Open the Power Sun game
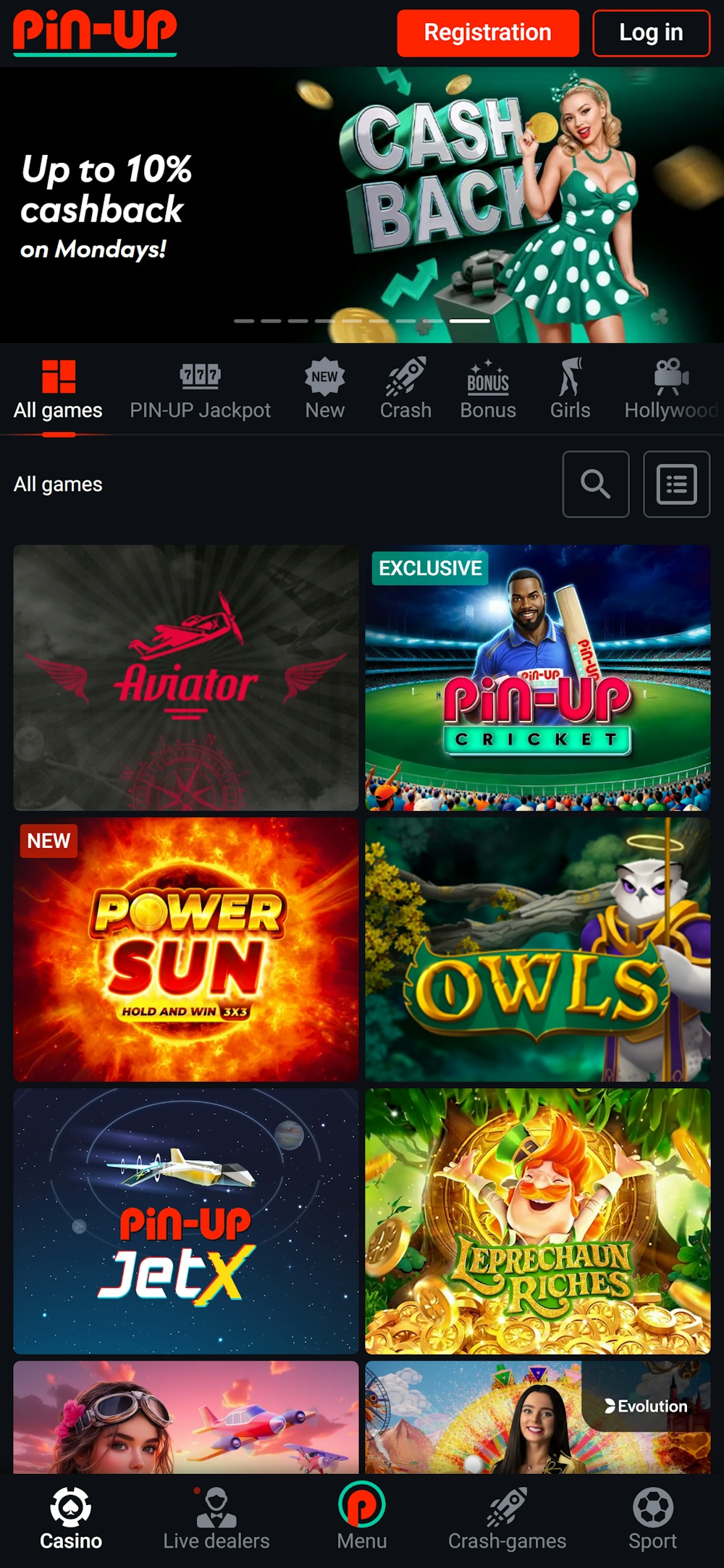This screenshot has width=724, height=1568. (186, 949)
